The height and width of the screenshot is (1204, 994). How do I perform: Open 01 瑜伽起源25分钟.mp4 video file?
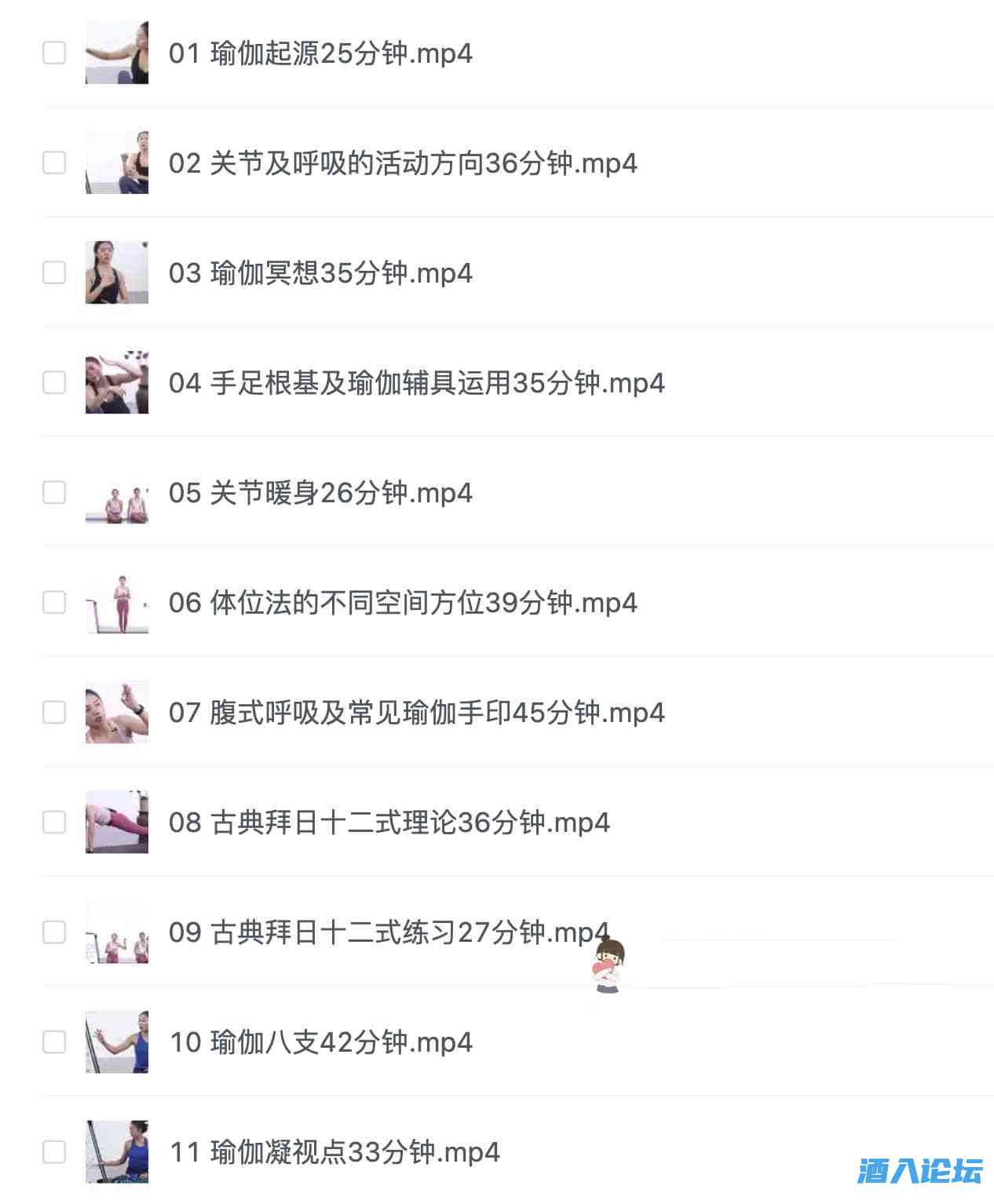pos(320,53)
